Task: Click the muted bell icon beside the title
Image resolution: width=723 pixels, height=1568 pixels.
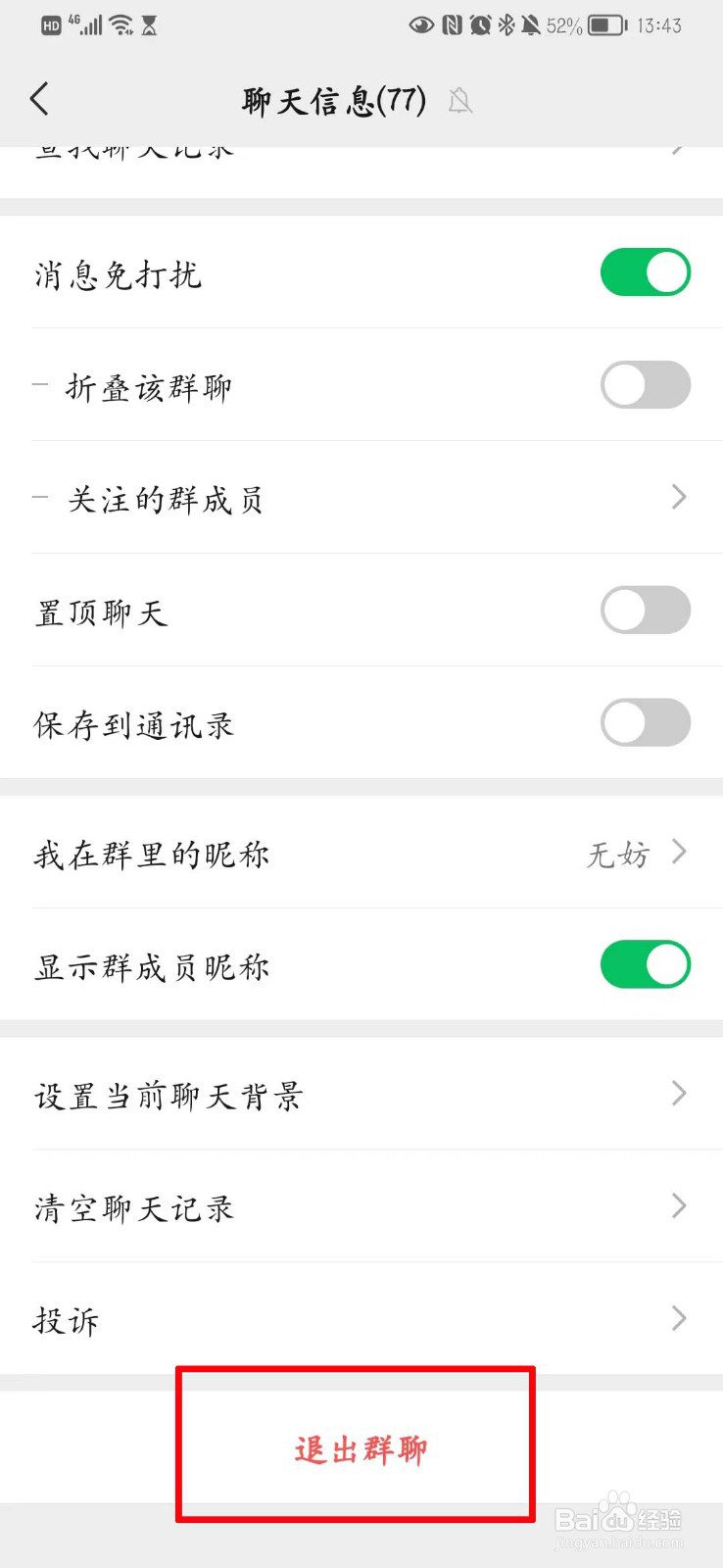Action: coord(460,100)
